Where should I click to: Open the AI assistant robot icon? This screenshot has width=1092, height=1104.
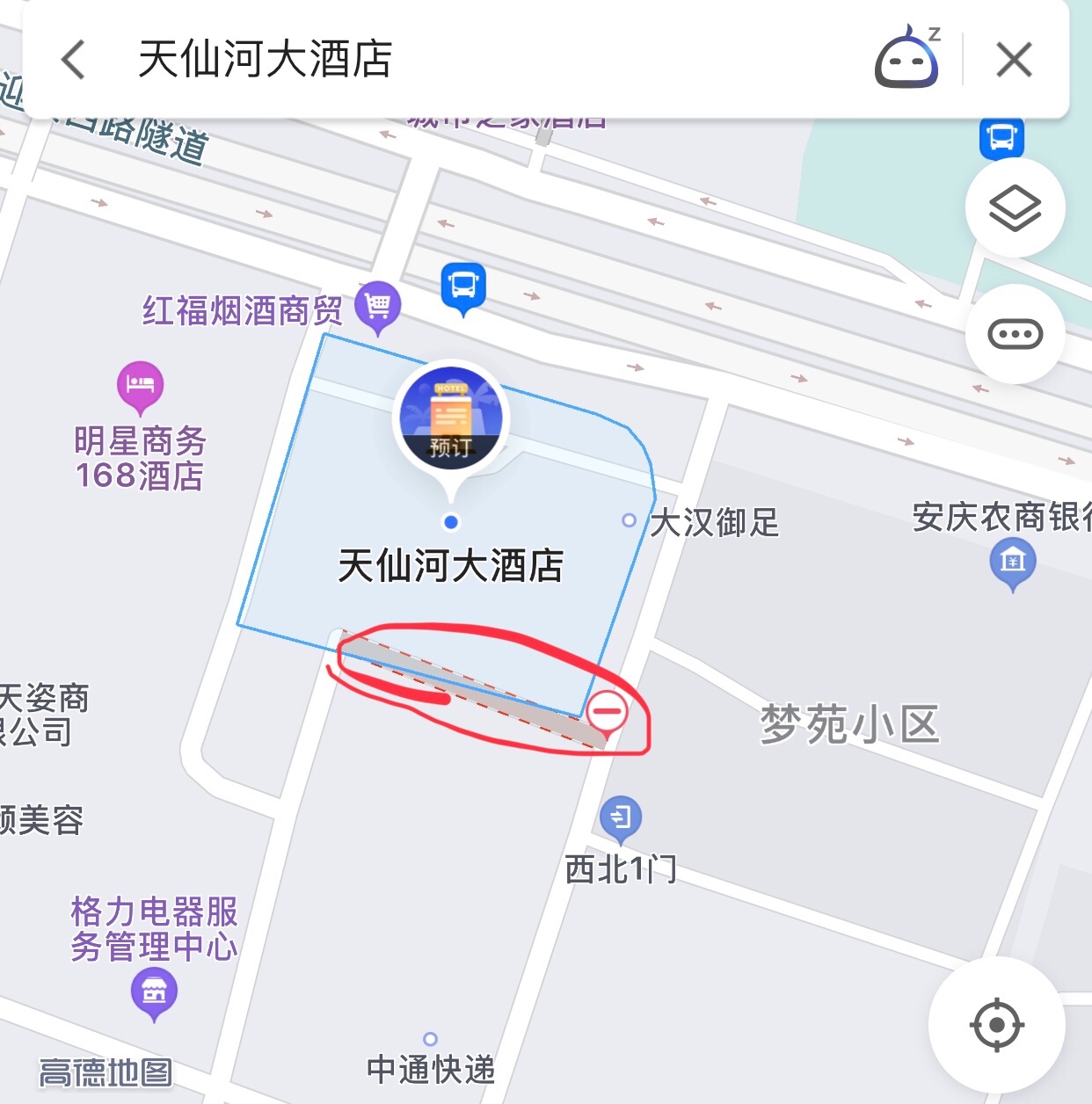click(x=906, y=60)
